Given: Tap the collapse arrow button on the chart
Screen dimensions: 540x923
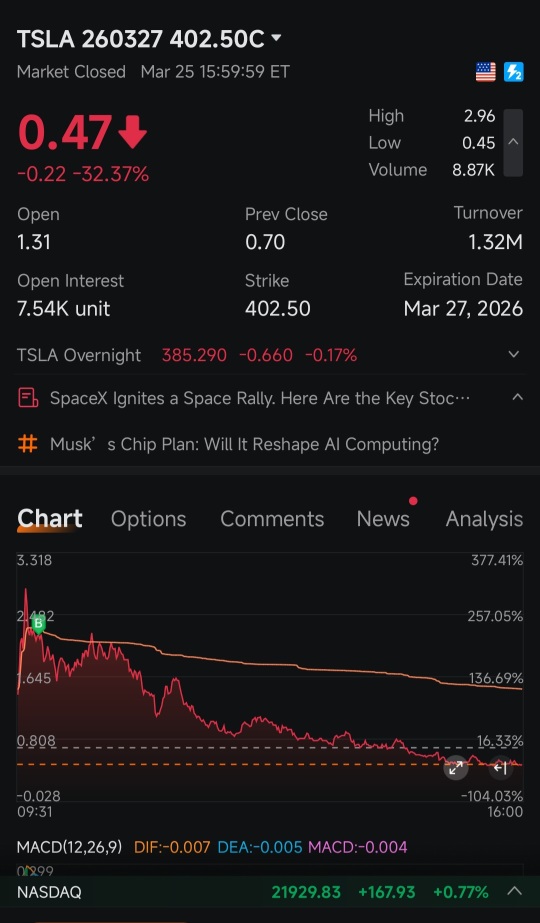Looking at the screenshot, I should 500,768.
